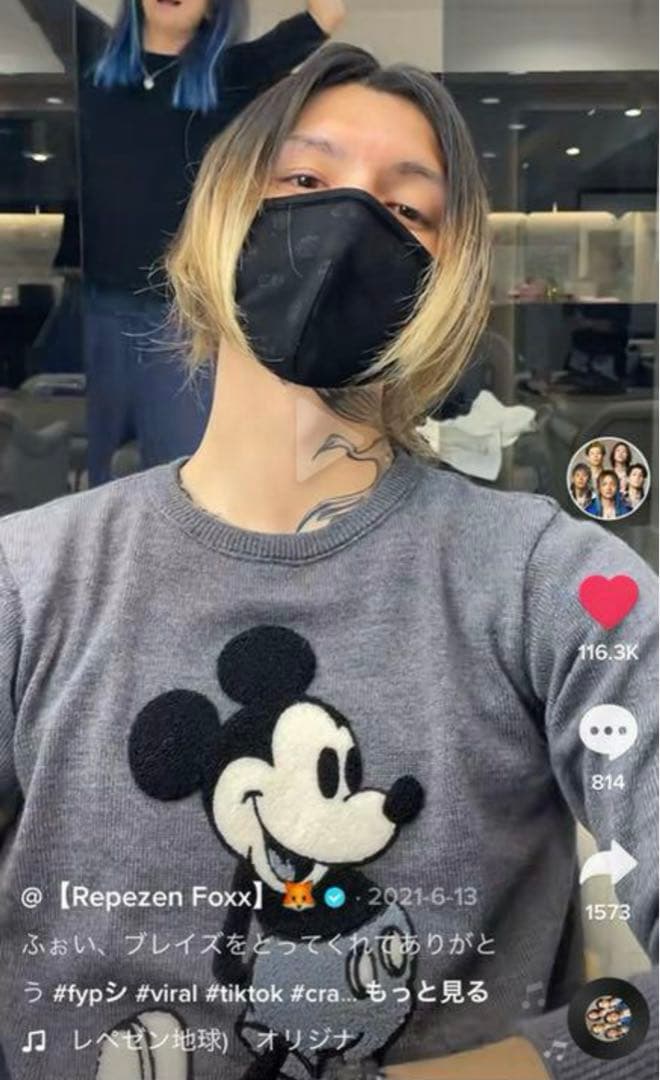The width and height of the screenshot is (660, 1080).
Task: Share this video
Action: click(x=608, y=864)
